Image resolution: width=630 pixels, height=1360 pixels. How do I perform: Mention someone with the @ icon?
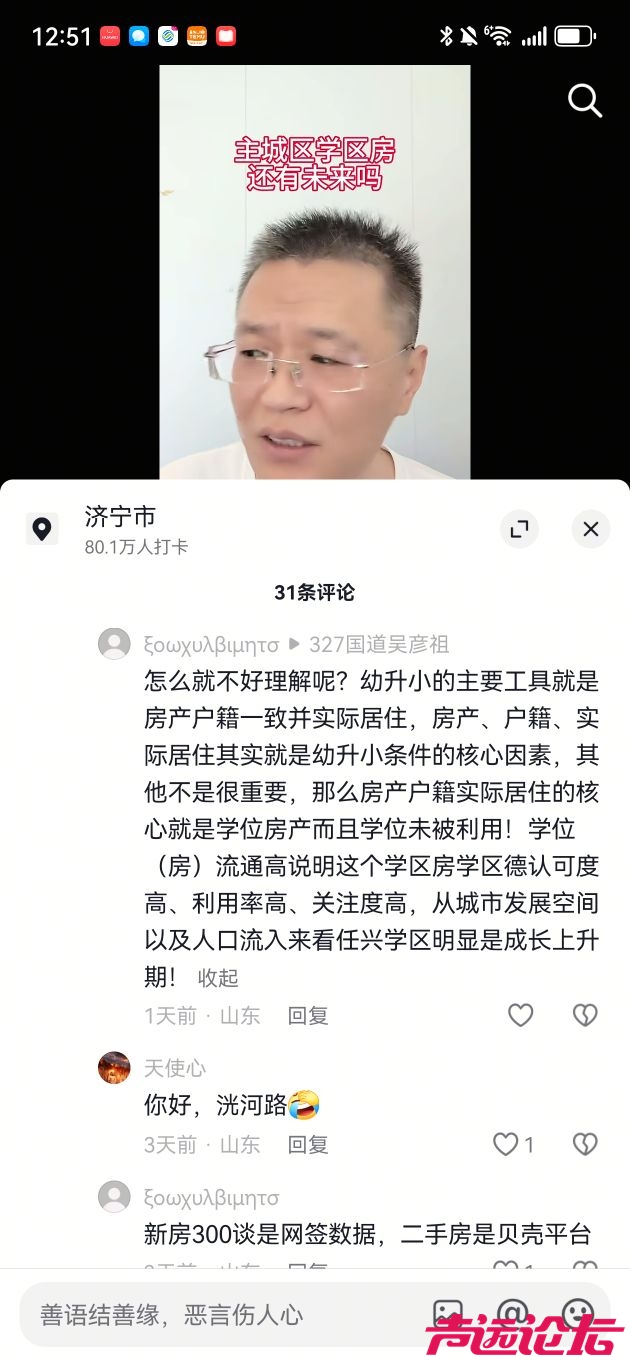(x=512, y=1314)
